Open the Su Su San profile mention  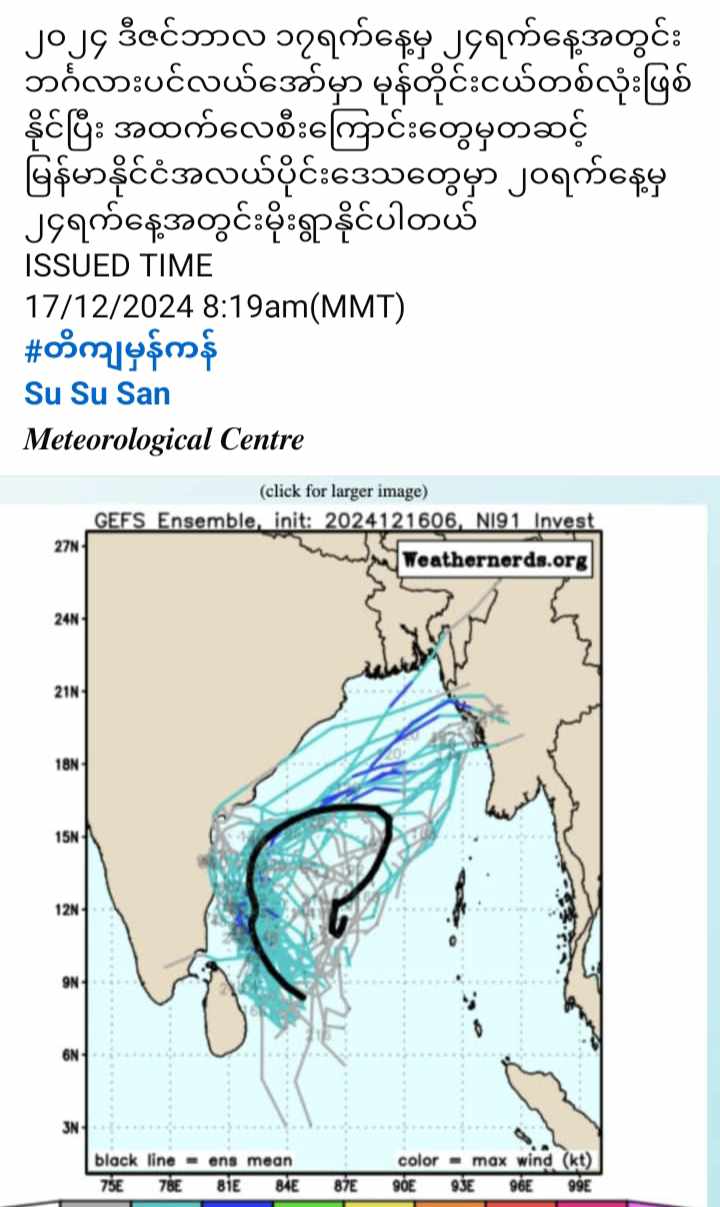[97, 393]
